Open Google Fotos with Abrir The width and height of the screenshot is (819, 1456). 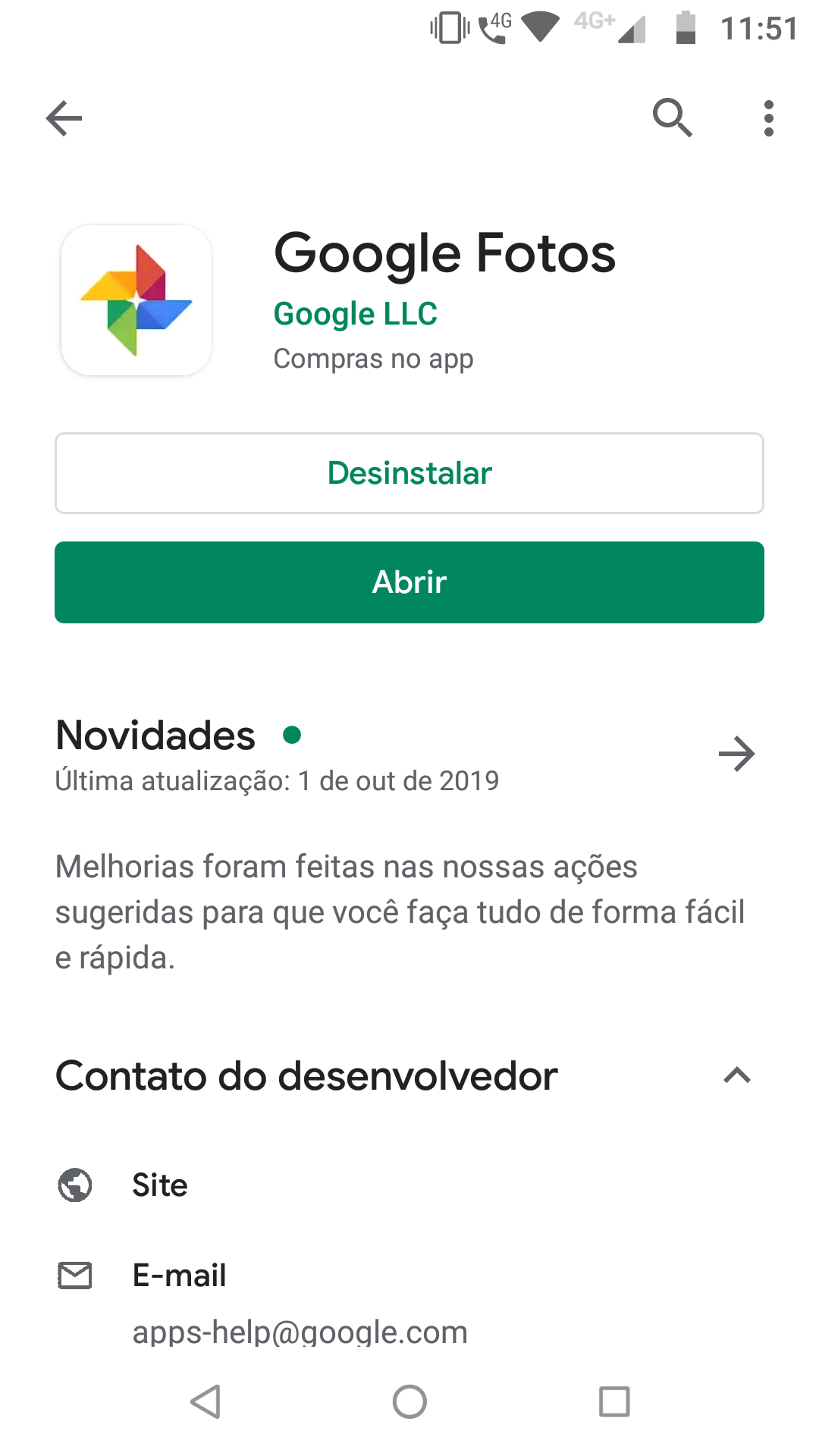coord(409,582)
